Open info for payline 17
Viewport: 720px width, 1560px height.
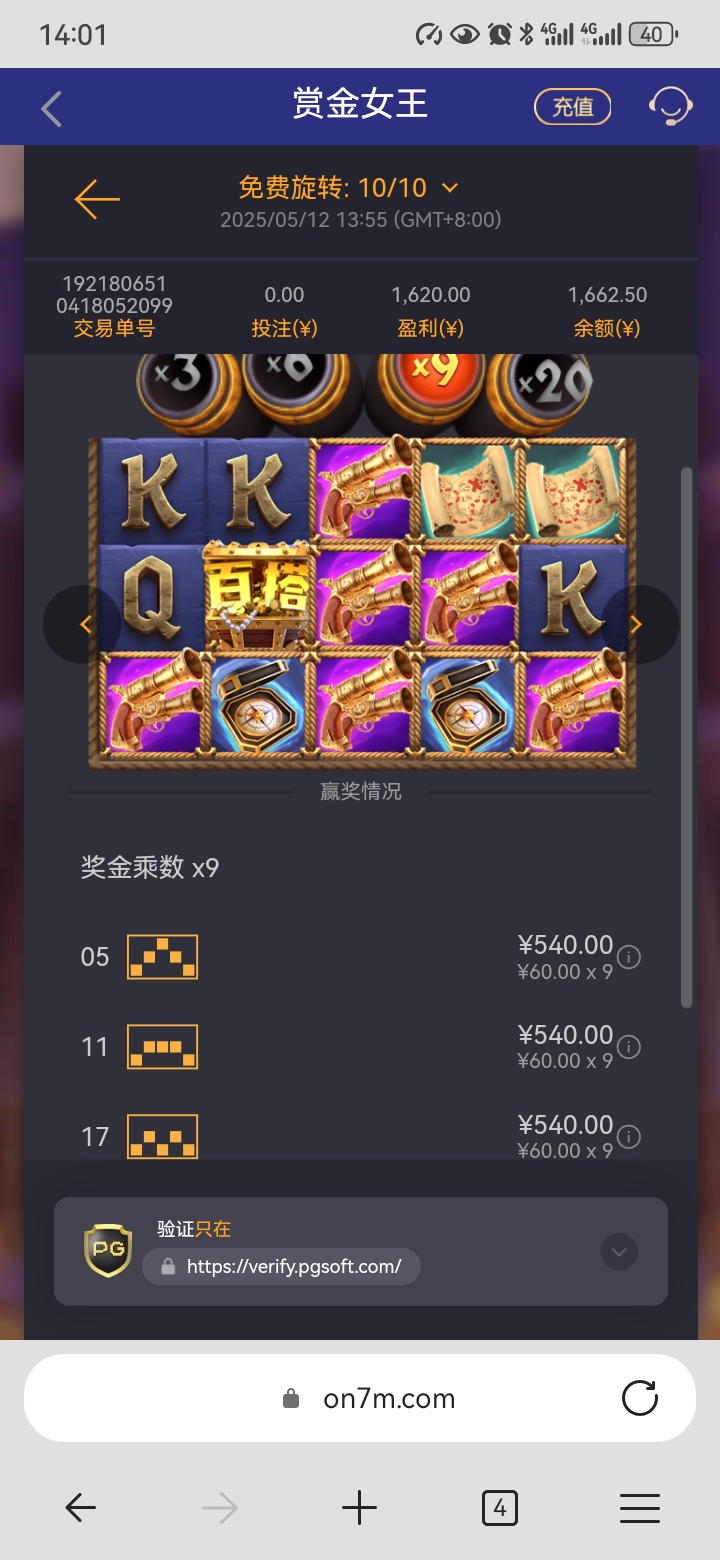pos(629,1137)
